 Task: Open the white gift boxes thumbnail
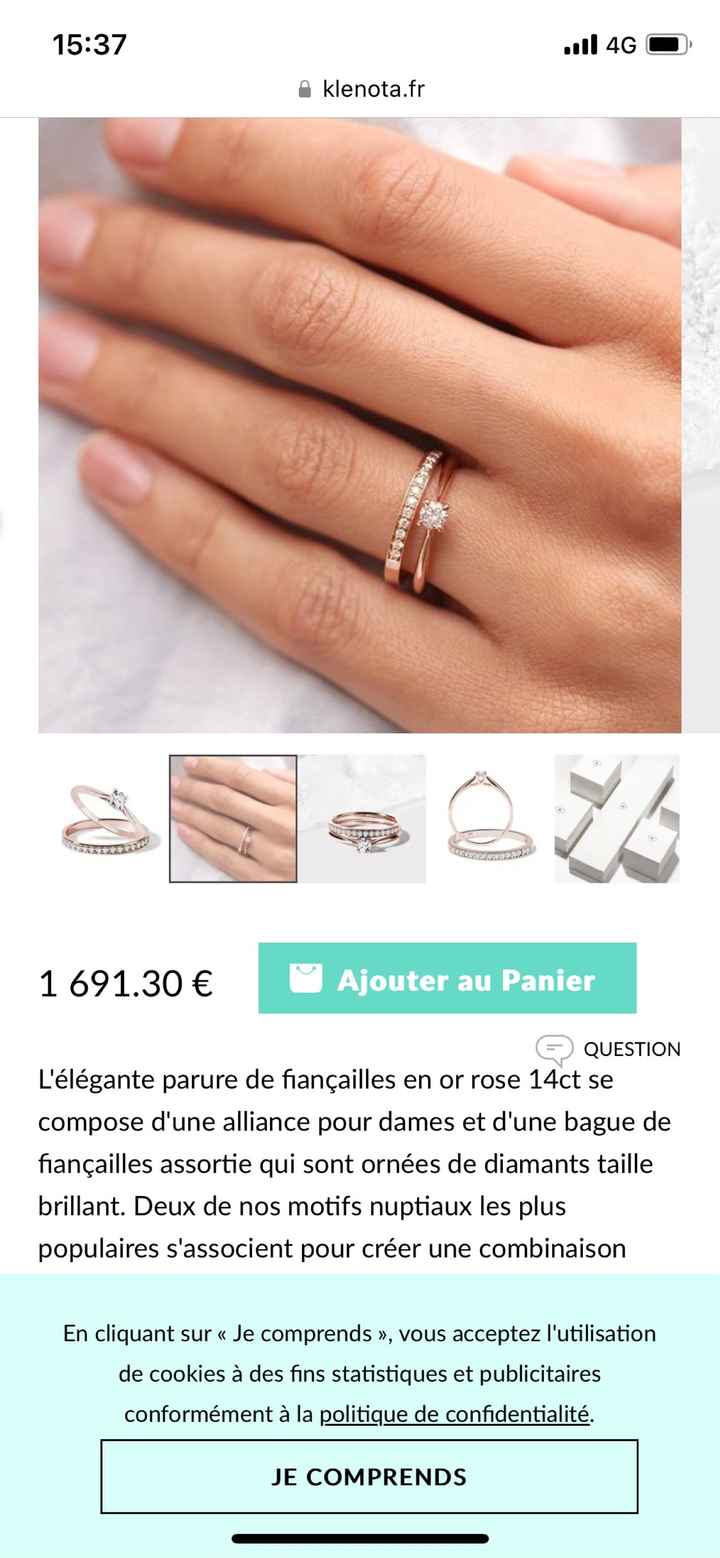point(617,819)
